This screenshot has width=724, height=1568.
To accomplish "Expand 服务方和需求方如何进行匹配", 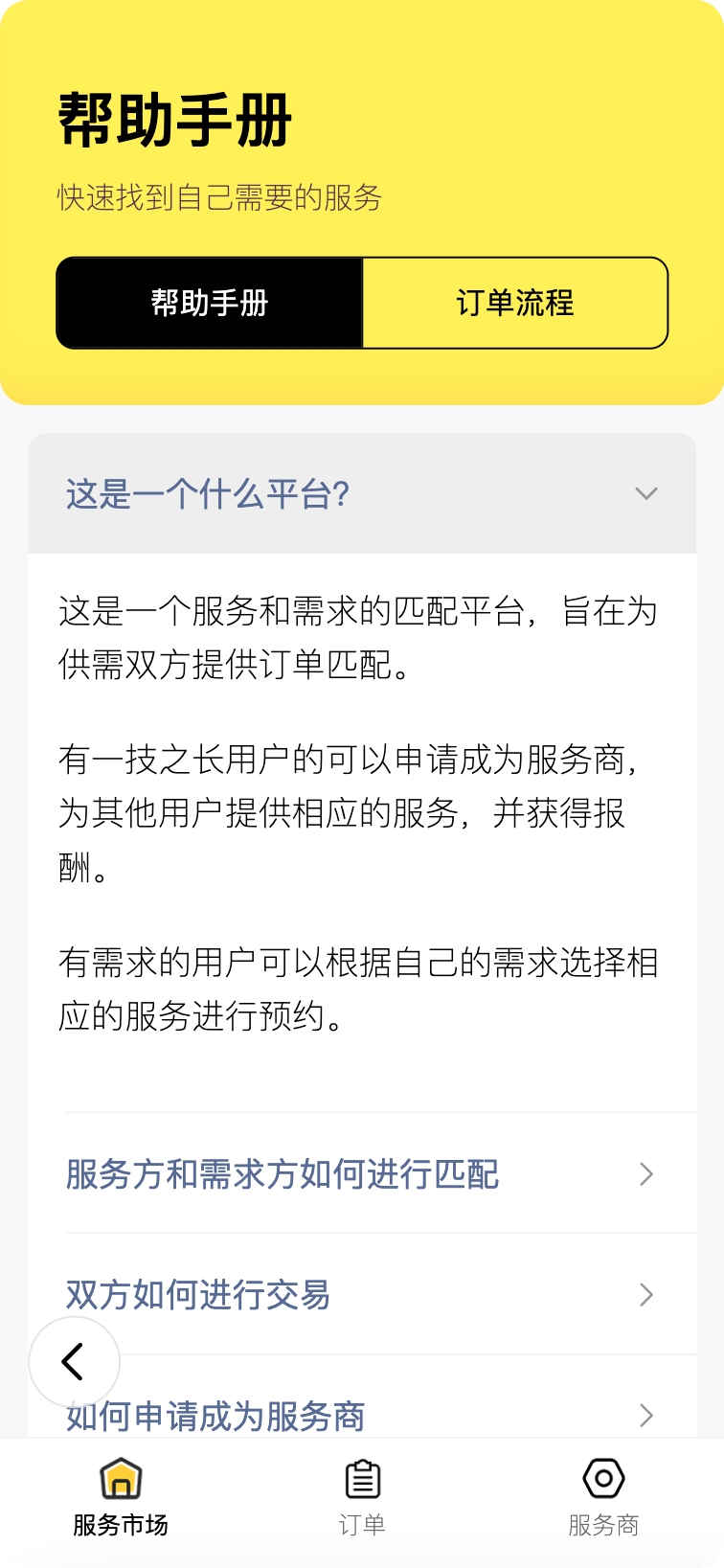I will point(362,1173).
